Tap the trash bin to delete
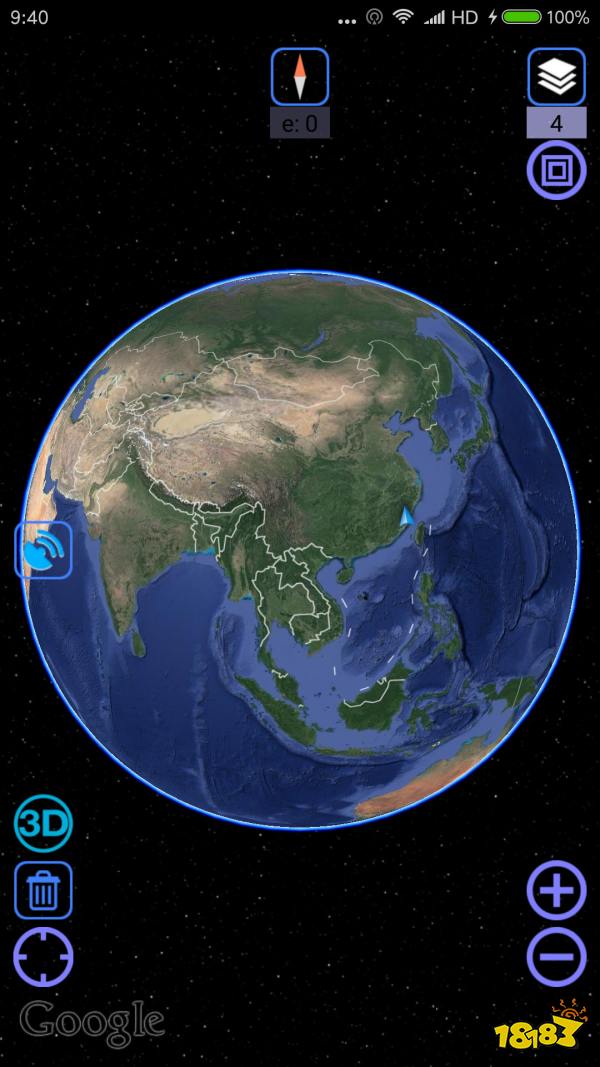Screen dimensions: 600x1067 [43, 890]
